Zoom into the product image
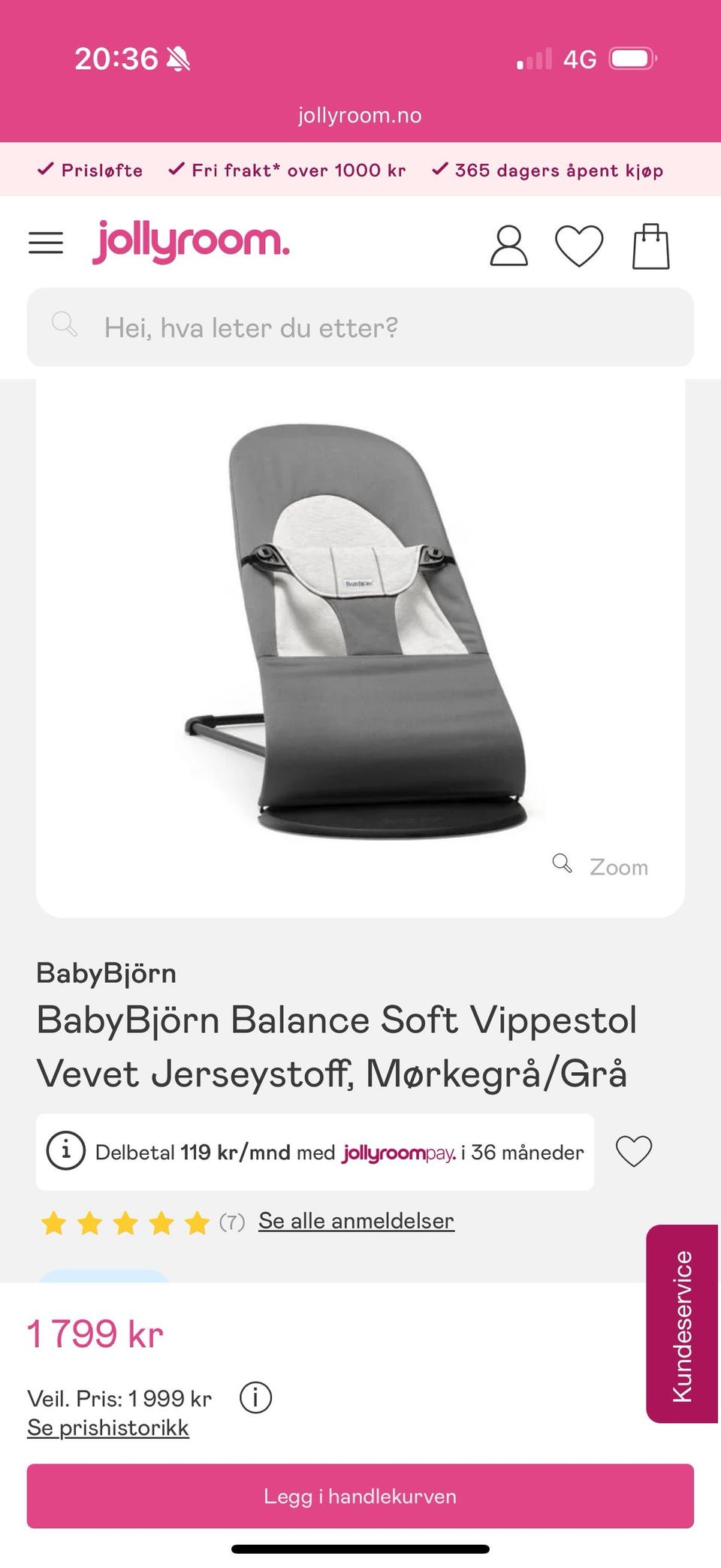This screenshot has width=721, height=1568. click(602, 866)
